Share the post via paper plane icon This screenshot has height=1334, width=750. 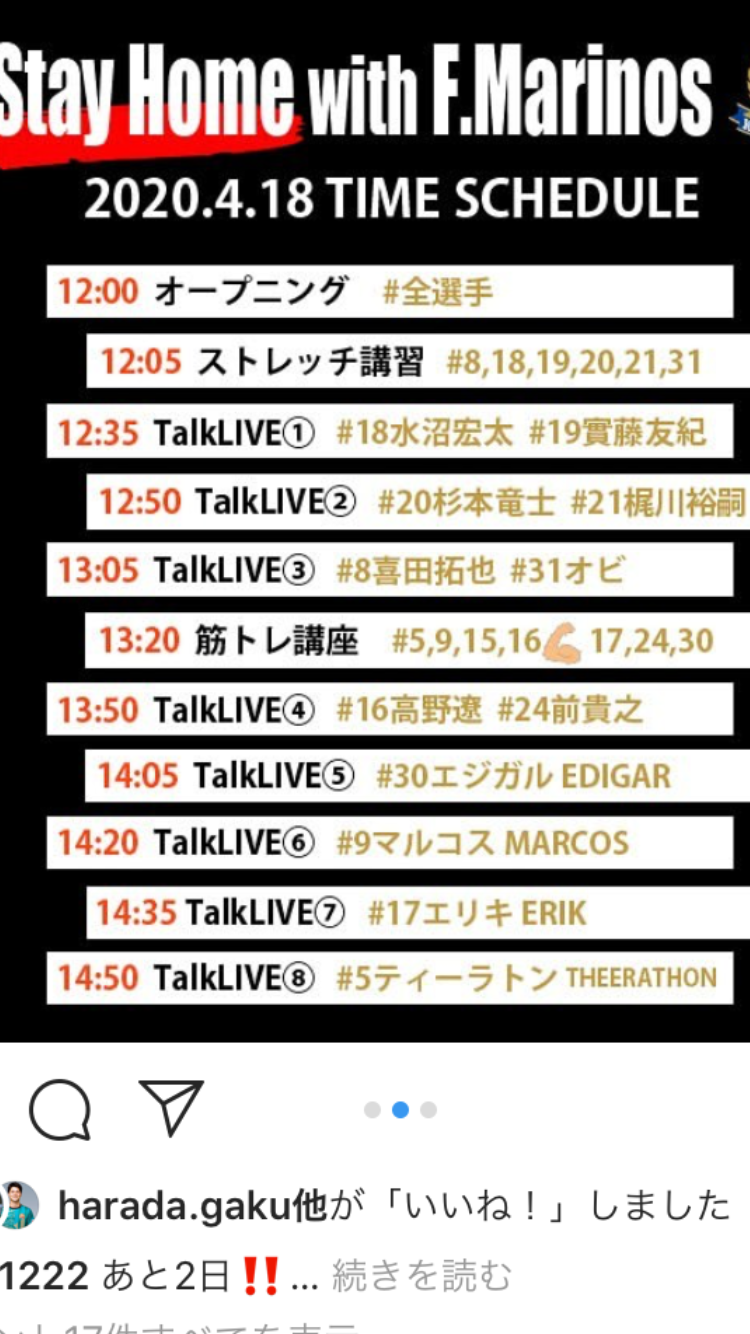171,1108
